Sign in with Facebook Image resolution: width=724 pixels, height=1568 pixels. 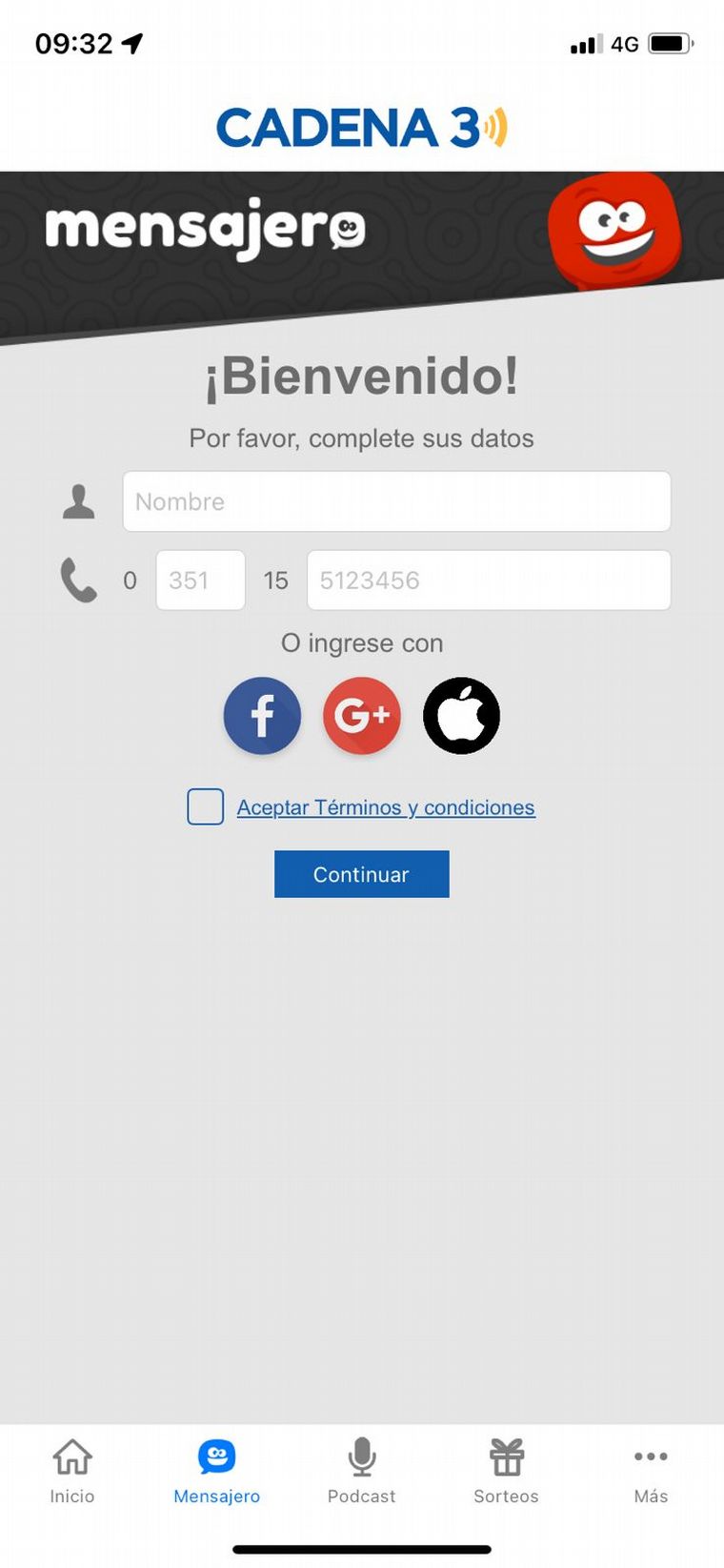click(262, 716)
